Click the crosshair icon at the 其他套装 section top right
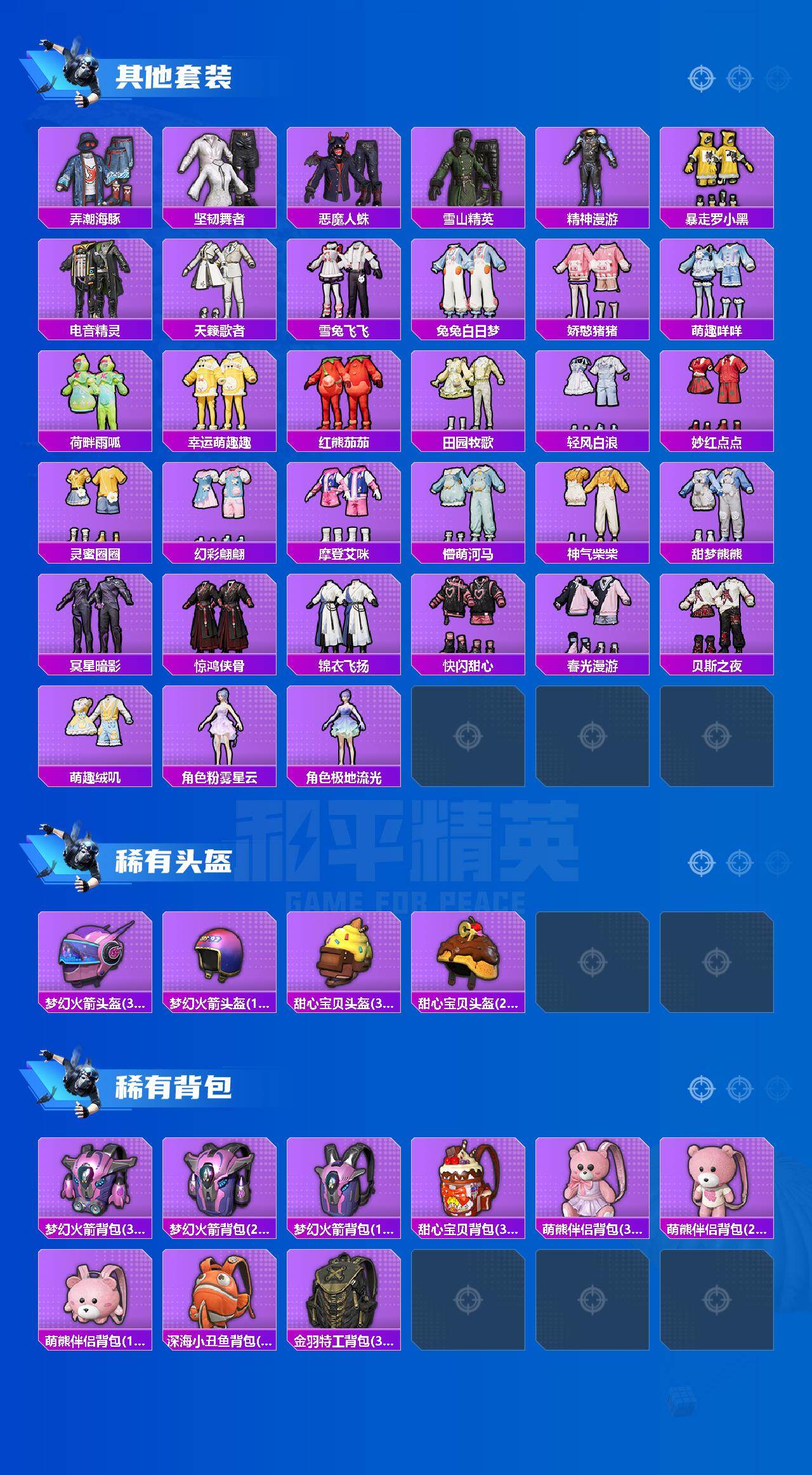 click(700, 78)
